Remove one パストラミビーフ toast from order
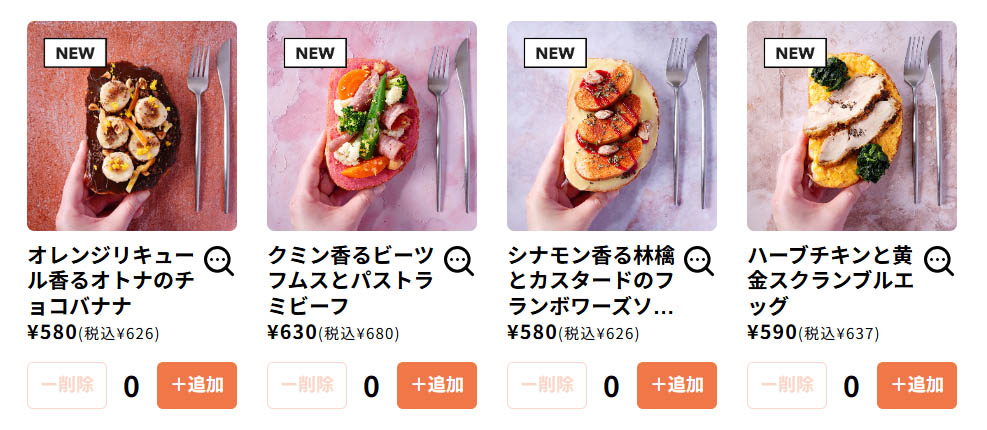 (x=307, y=385)
